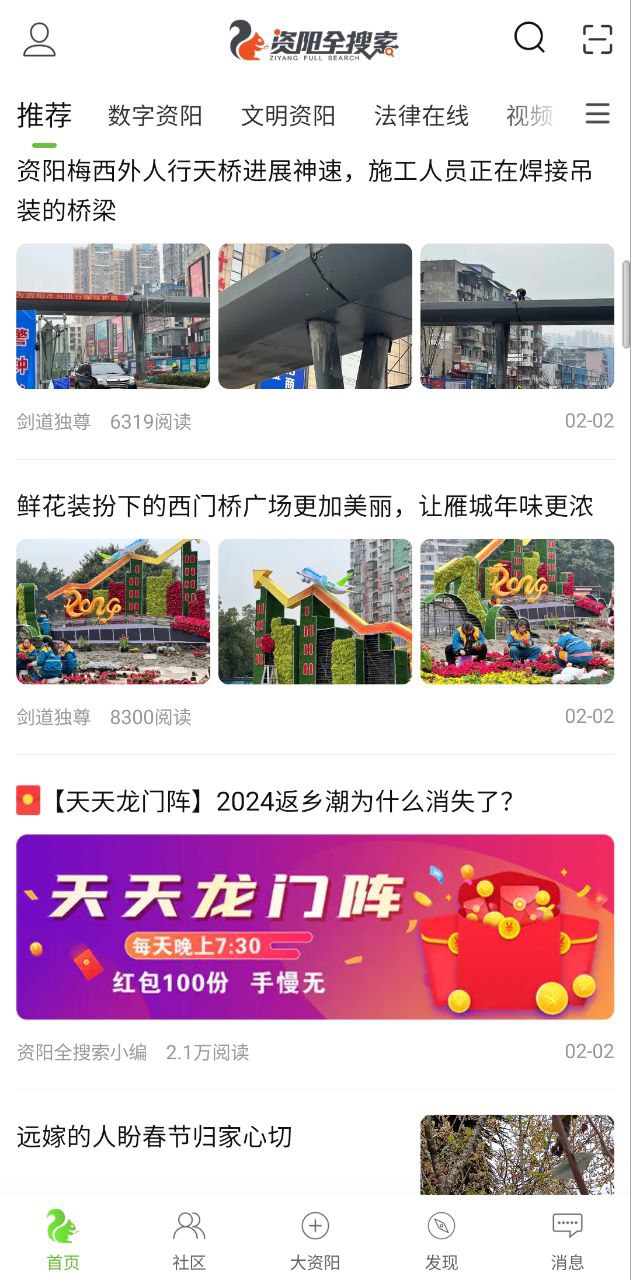Screen dimensions: 631x1280
Task: Launch the QR scan icon
Action: coord(597,38)
